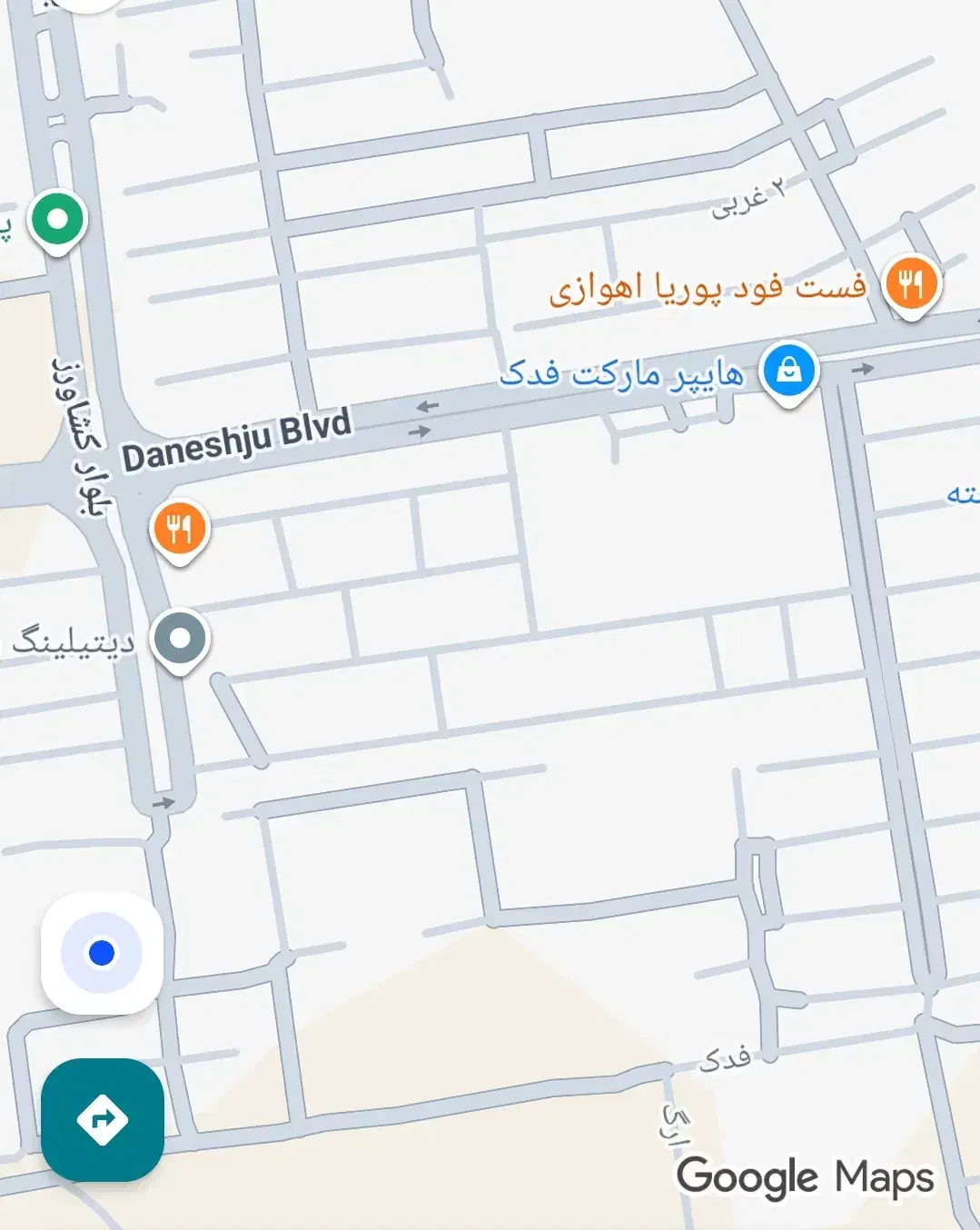Open the فست فود پوریا اهوازی restaurant pin
980x1230 pixels.
pyautogui.click(x=911, y=284)
